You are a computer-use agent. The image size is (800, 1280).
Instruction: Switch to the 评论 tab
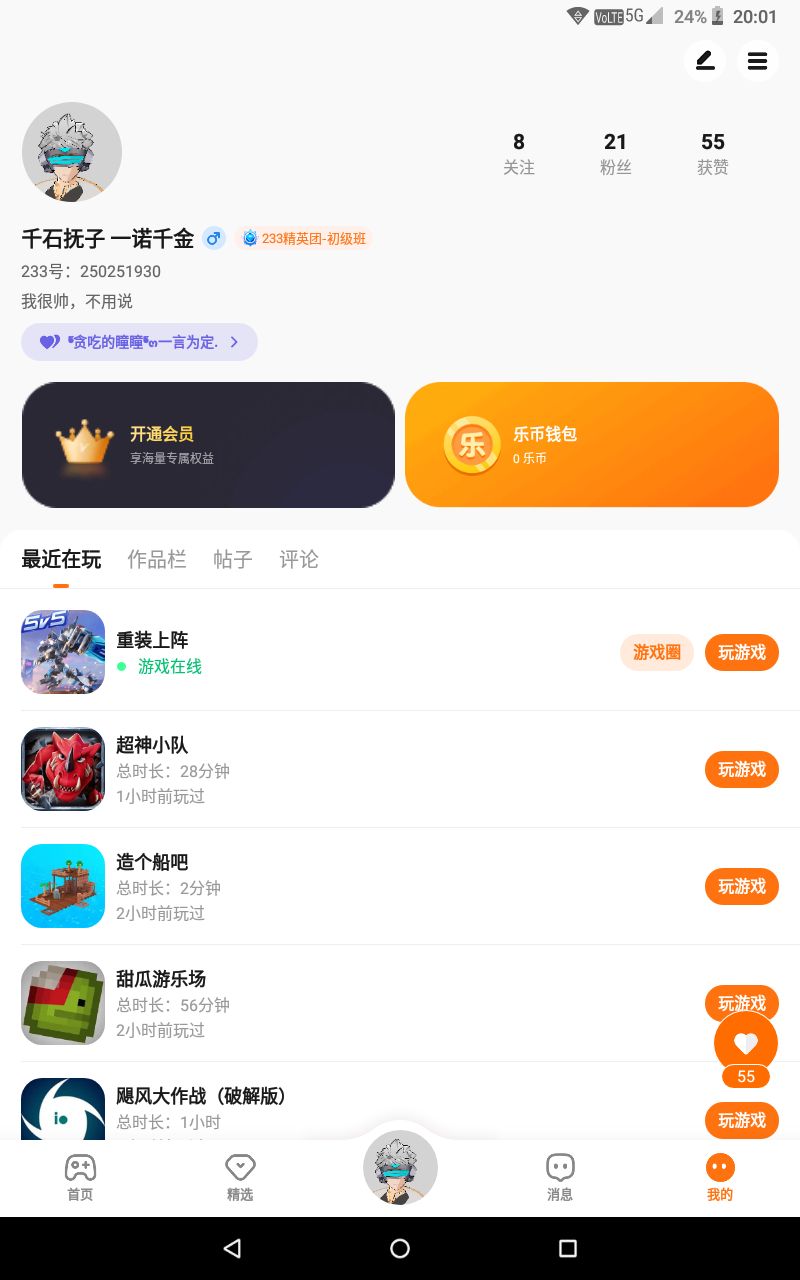[299, 559]
